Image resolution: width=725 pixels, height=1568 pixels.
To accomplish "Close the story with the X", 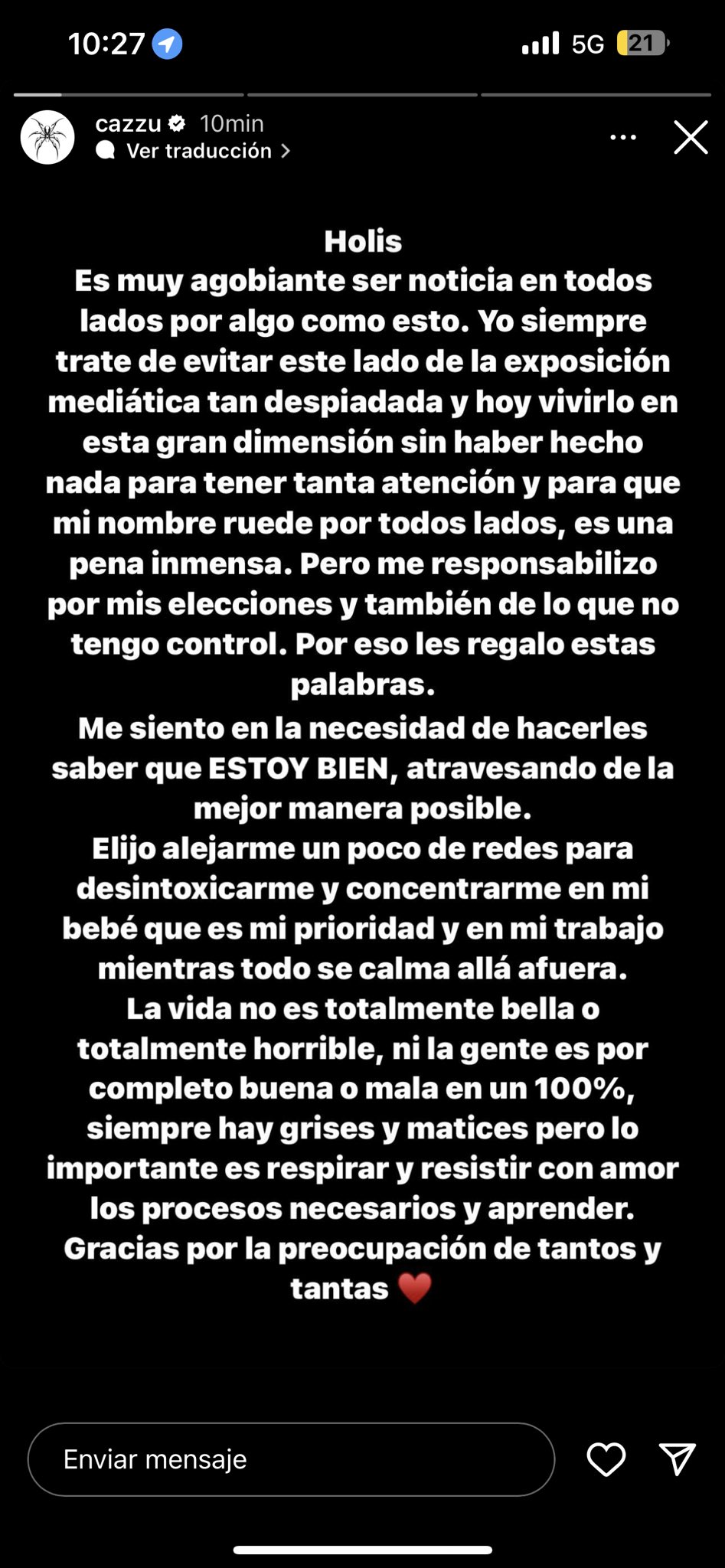I will click(690, 138).
